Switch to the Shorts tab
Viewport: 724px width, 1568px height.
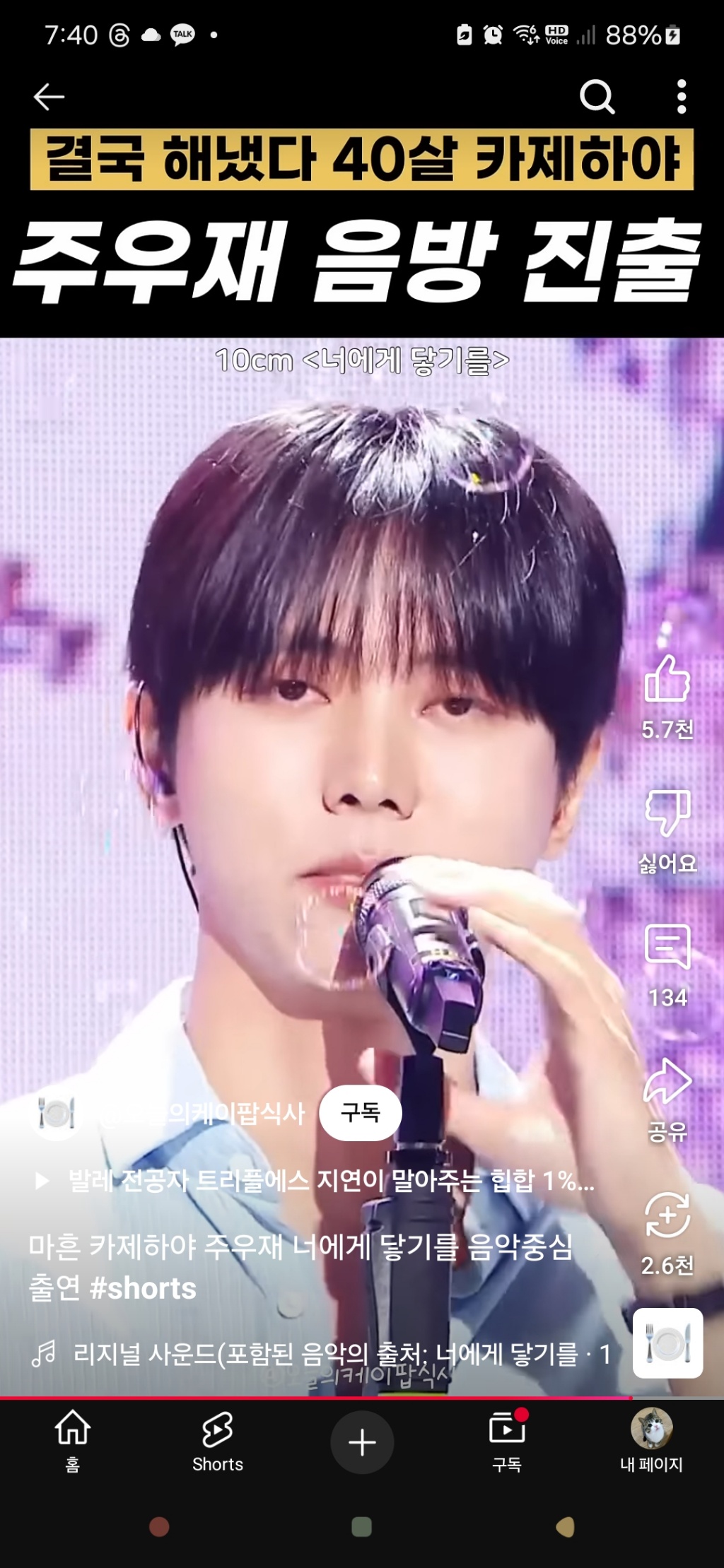coord(217,1442)
